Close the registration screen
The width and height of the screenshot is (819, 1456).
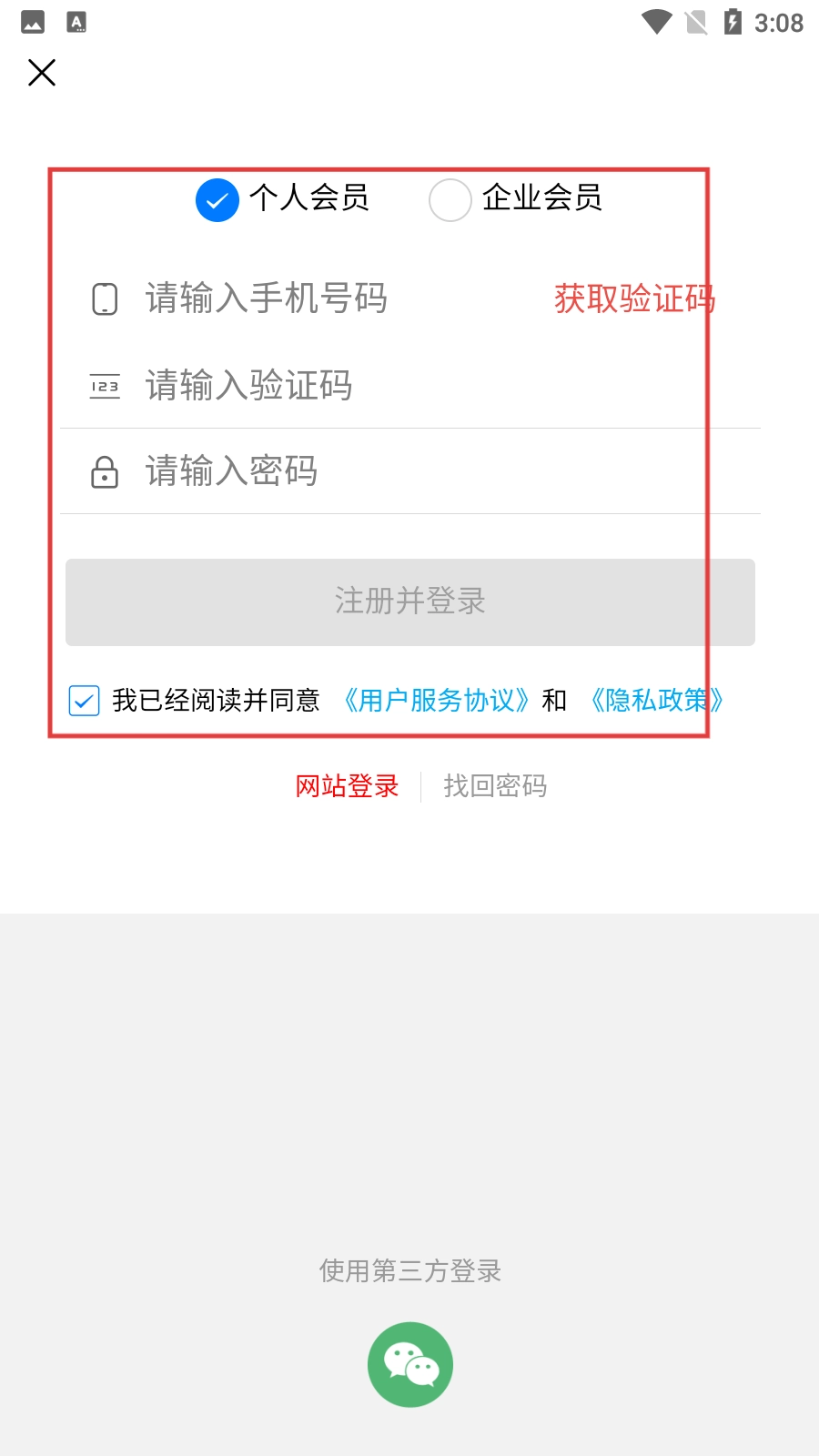click(x=42, y=73)
